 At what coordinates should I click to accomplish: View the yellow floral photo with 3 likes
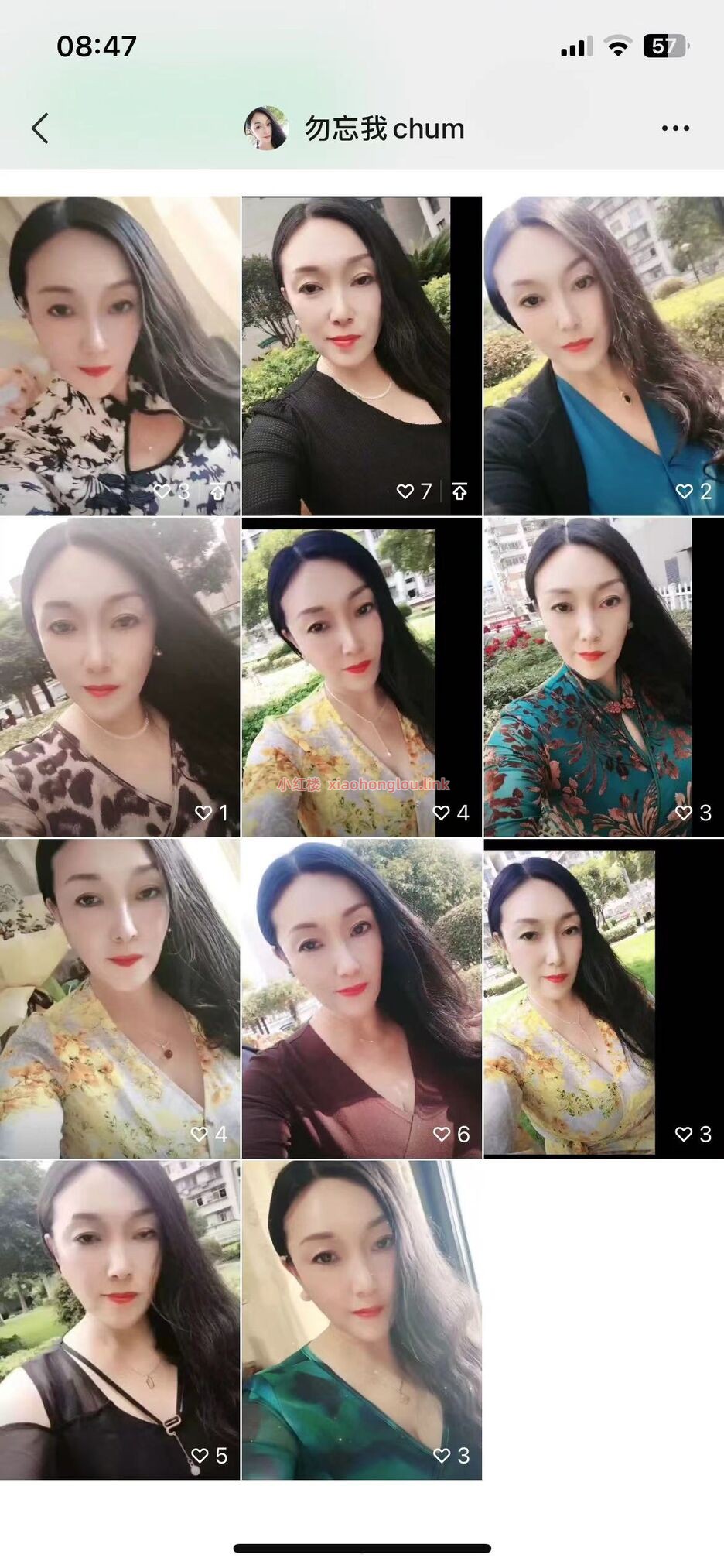[x=603, y=998]
